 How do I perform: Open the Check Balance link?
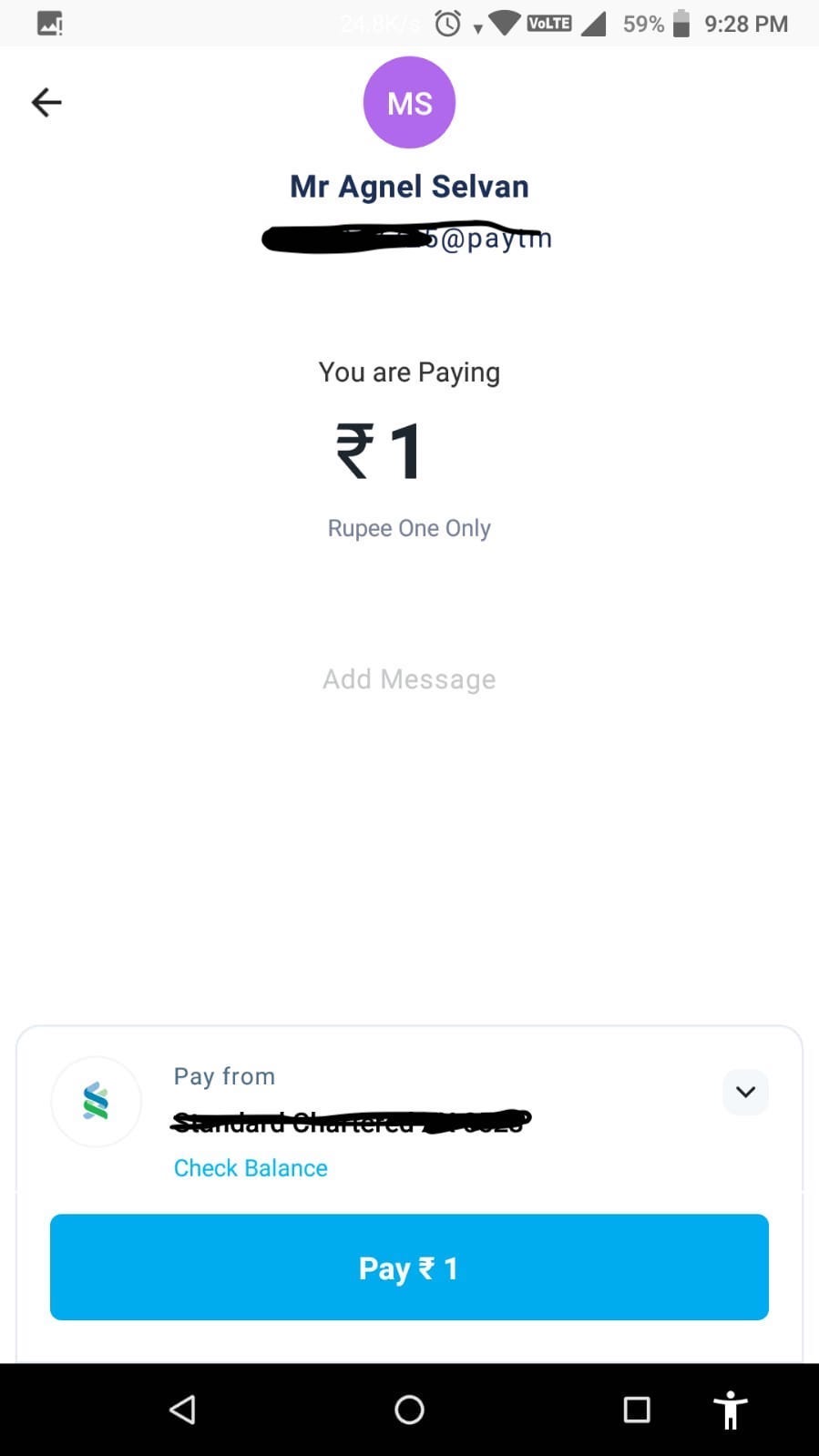[x=251, y=1168]
